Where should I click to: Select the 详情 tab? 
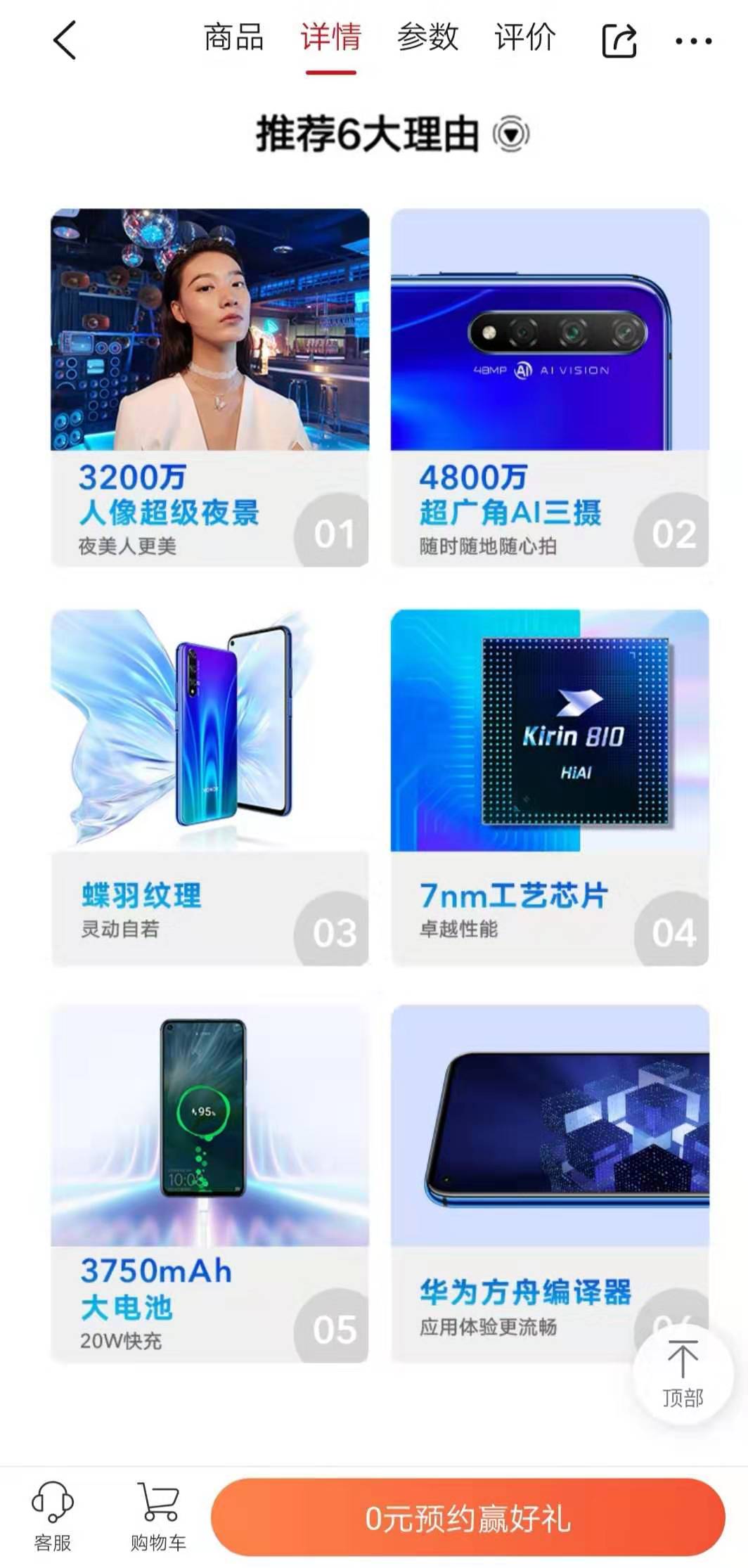[x=330, y=38]
